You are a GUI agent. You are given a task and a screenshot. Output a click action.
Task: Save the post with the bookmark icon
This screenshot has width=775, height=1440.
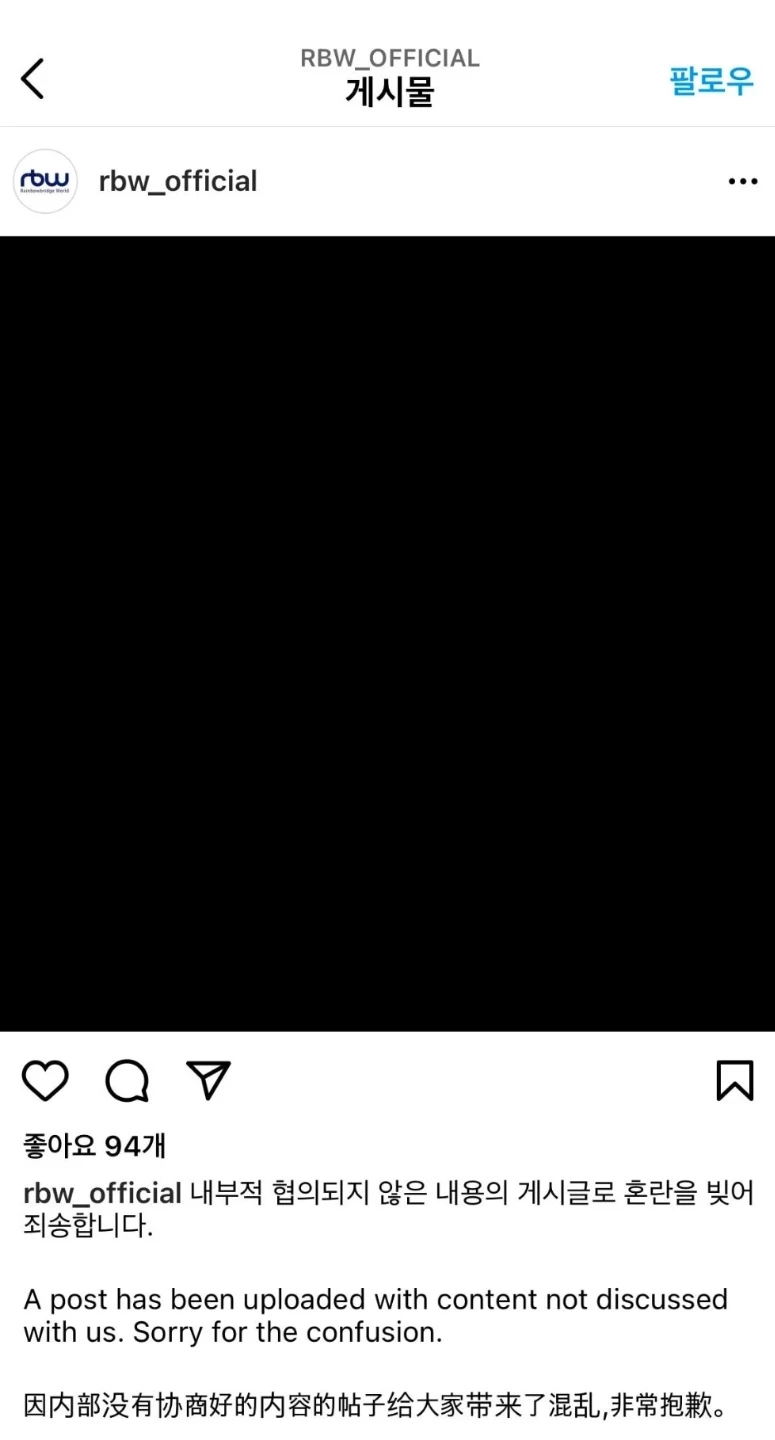[734, 1081]
